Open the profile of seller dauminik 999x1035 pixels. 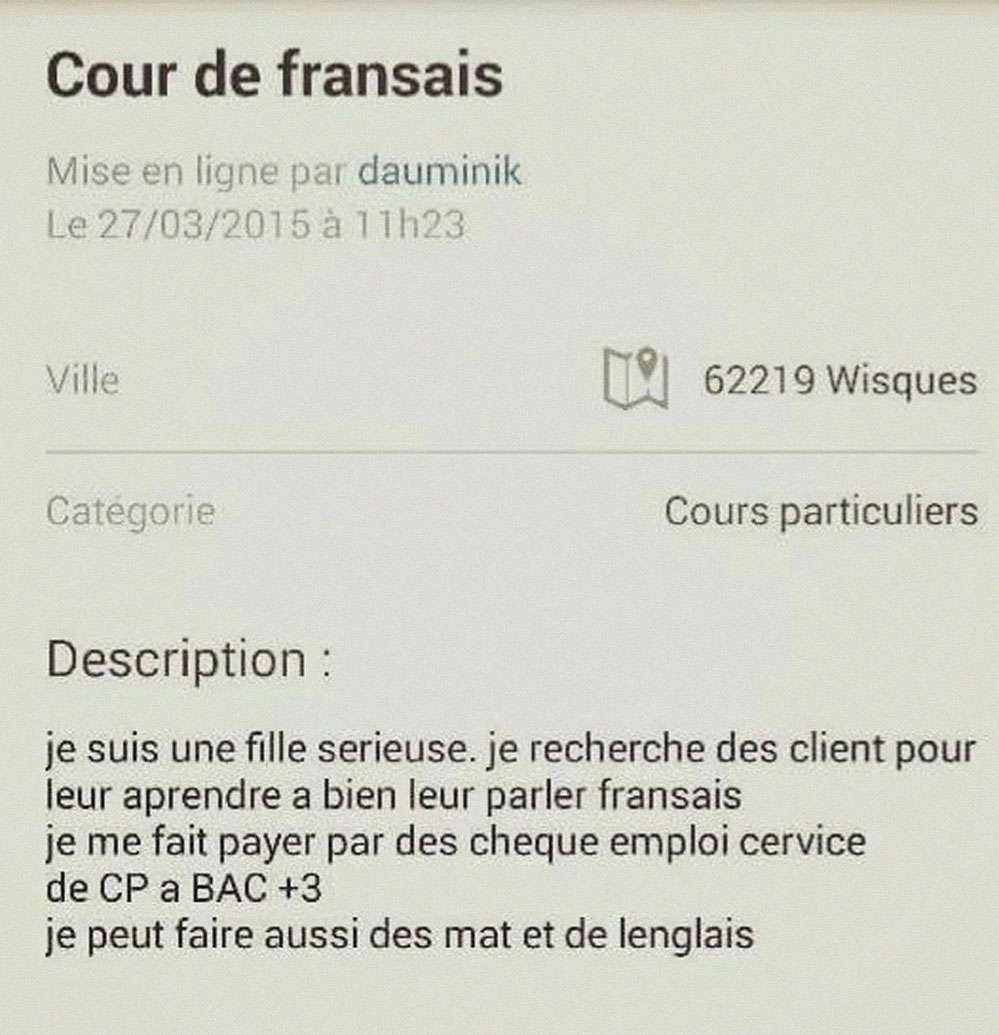[439, 172]
